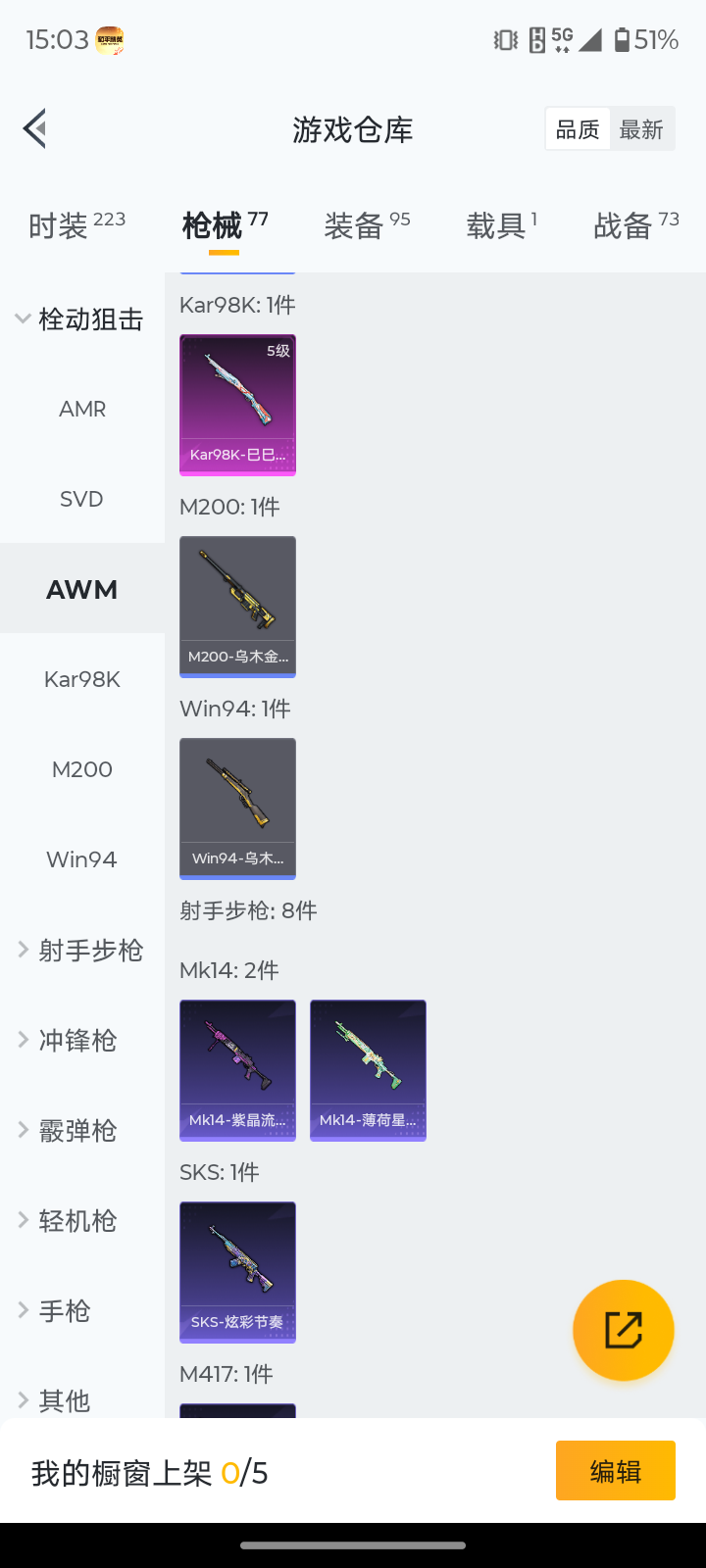Open the M200-乌木金 skin card
The width and height of the screenshot is (706, 1568).
tap(237, 607)
